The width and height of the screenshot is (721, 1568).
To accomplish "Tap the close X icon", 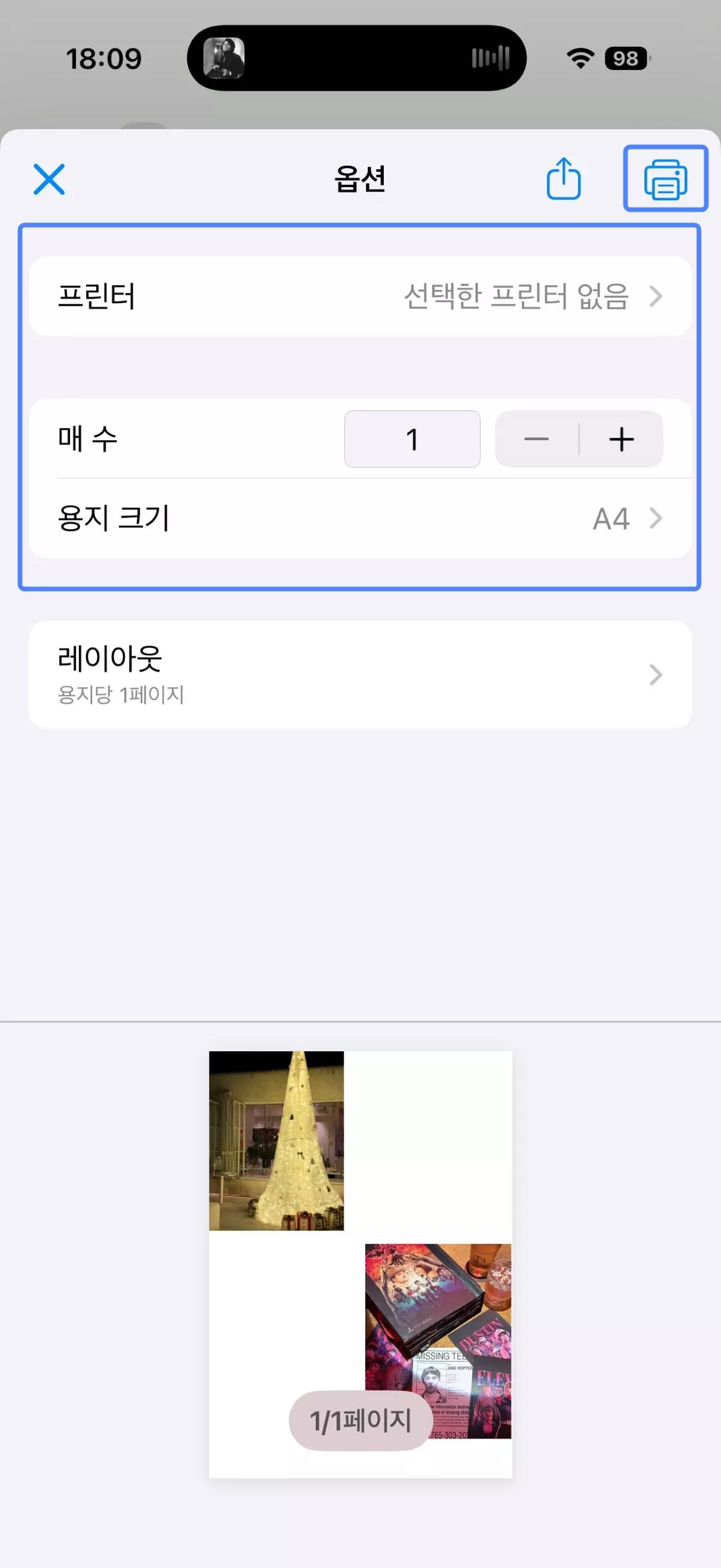I will tap(49, 179).
